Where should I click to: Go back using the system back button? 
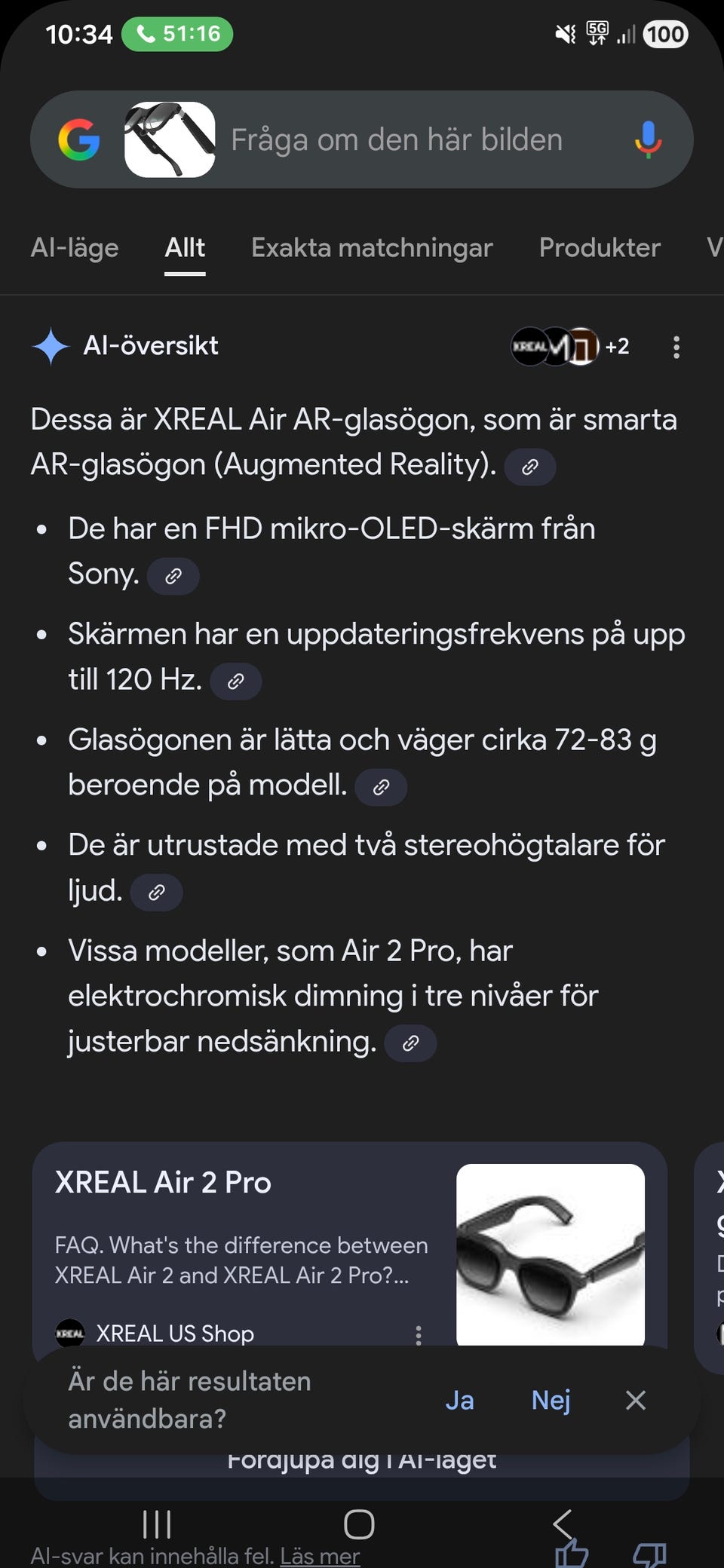click(x=563, y=1524)
